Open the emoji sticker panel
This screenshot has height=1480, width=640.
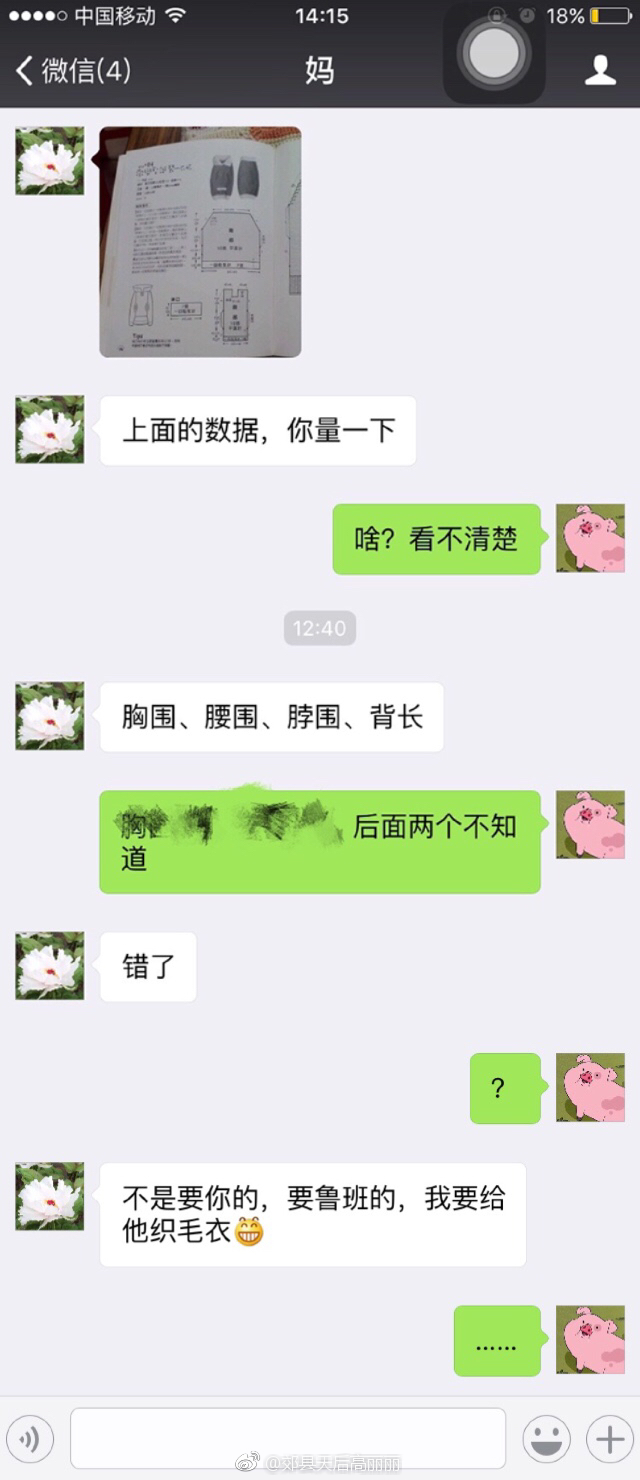click(x=547, y=1439)
